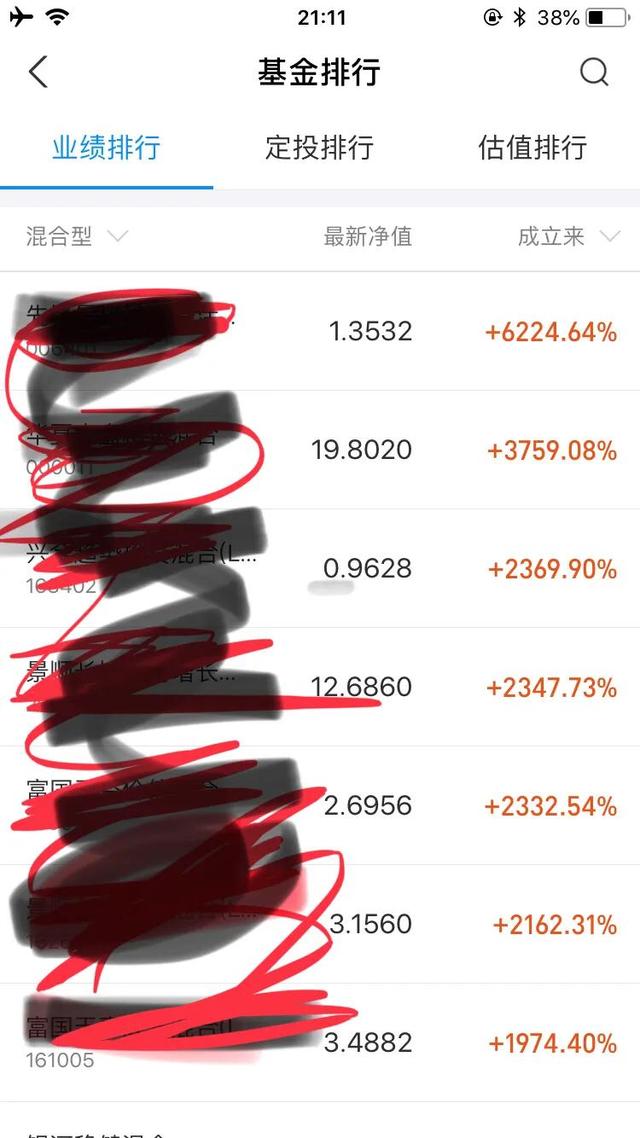Open the 估值排行 tab

point(532,148)
